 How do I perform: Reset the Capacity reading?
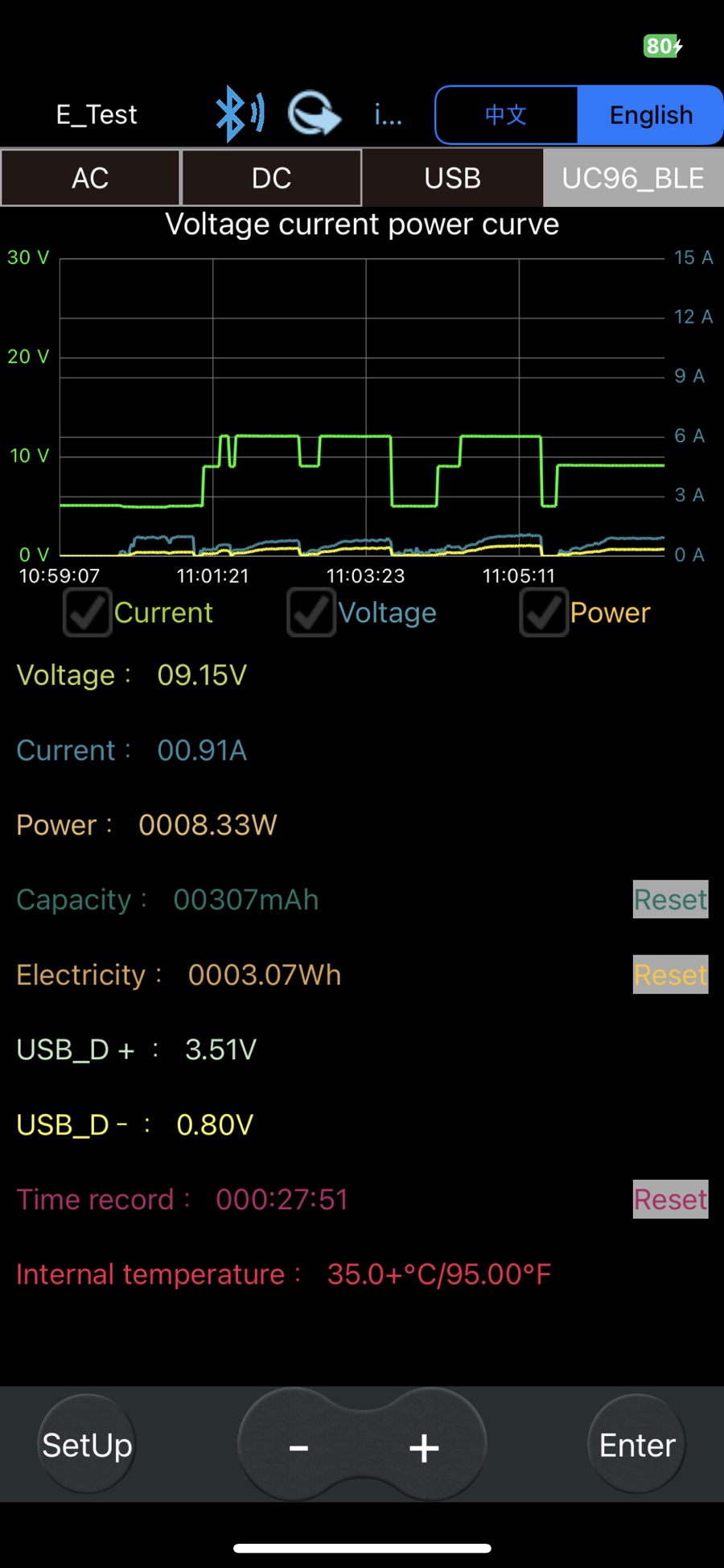[x=670, y=899]
